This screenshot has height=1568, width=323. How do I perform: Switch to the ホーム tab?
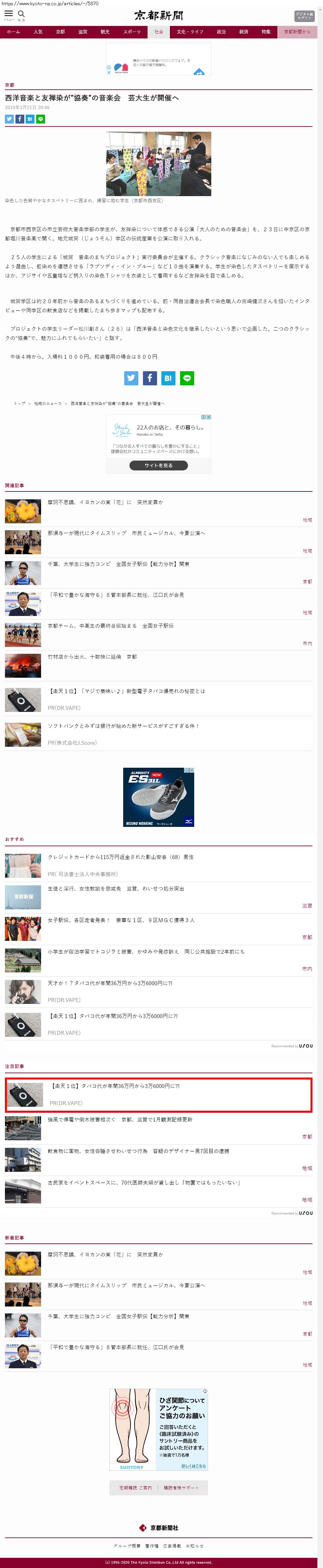(13, 32)
